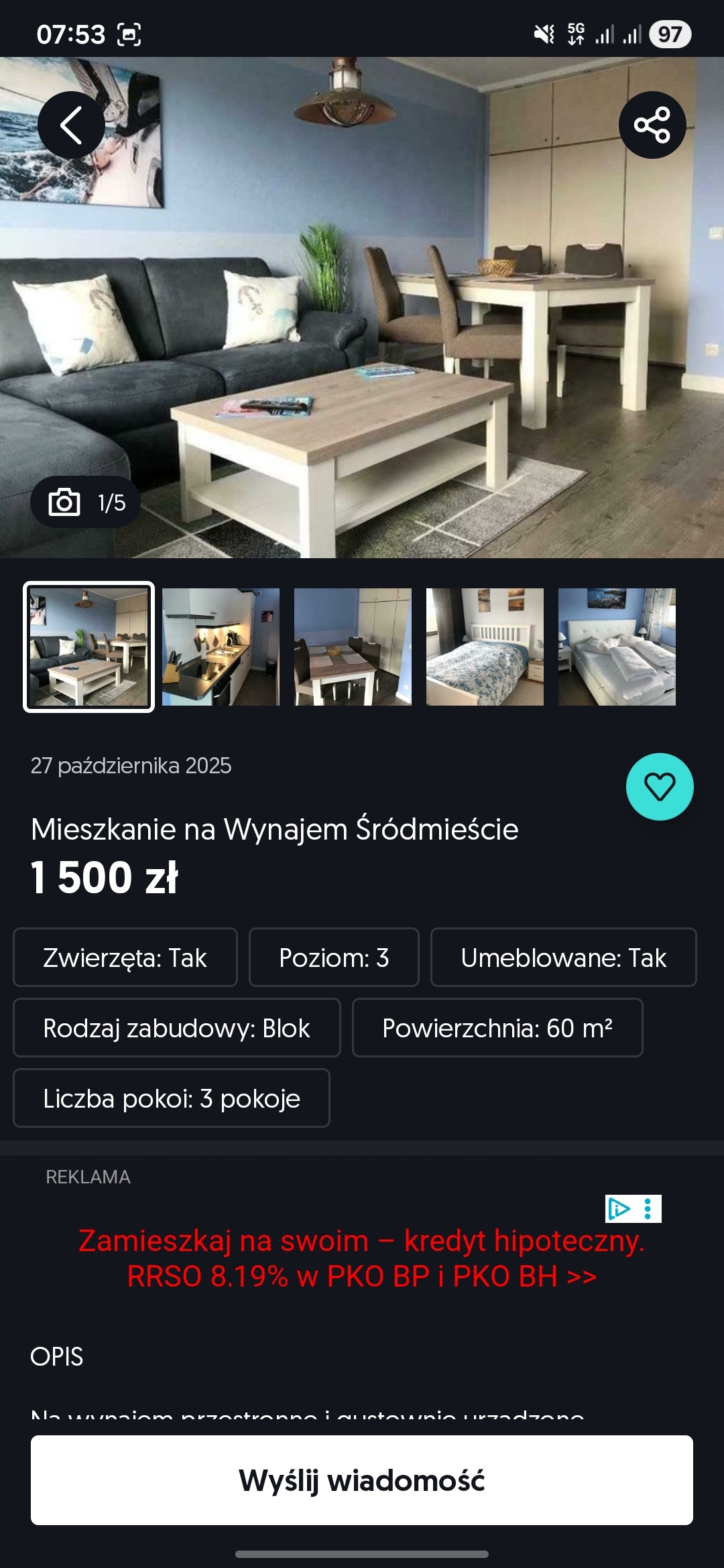Screen dimensions: 724x1568
Task: Tap the ad info triangle icon
Action: pyautogui.click(x=619, y=1209)
